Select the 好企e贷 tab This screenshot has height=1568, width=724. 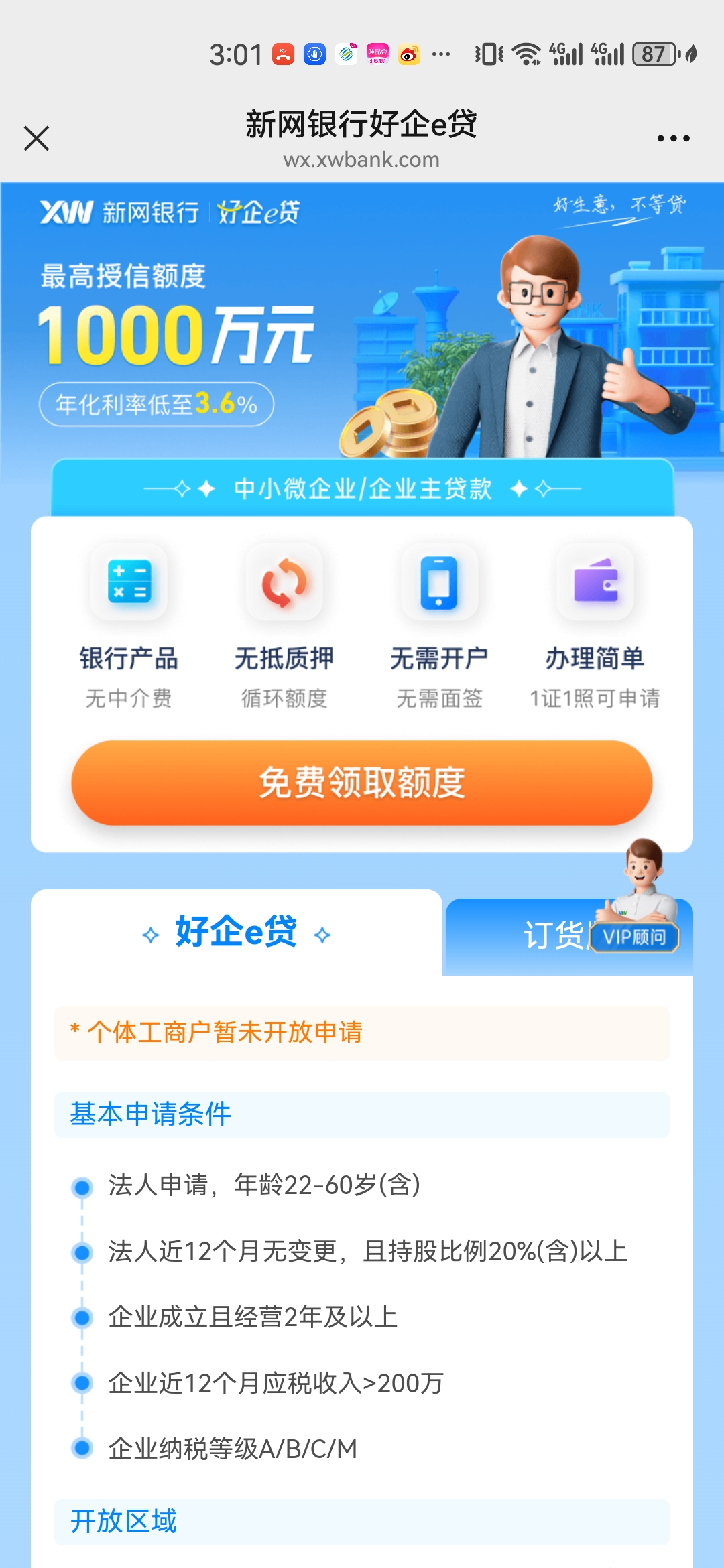236,932
